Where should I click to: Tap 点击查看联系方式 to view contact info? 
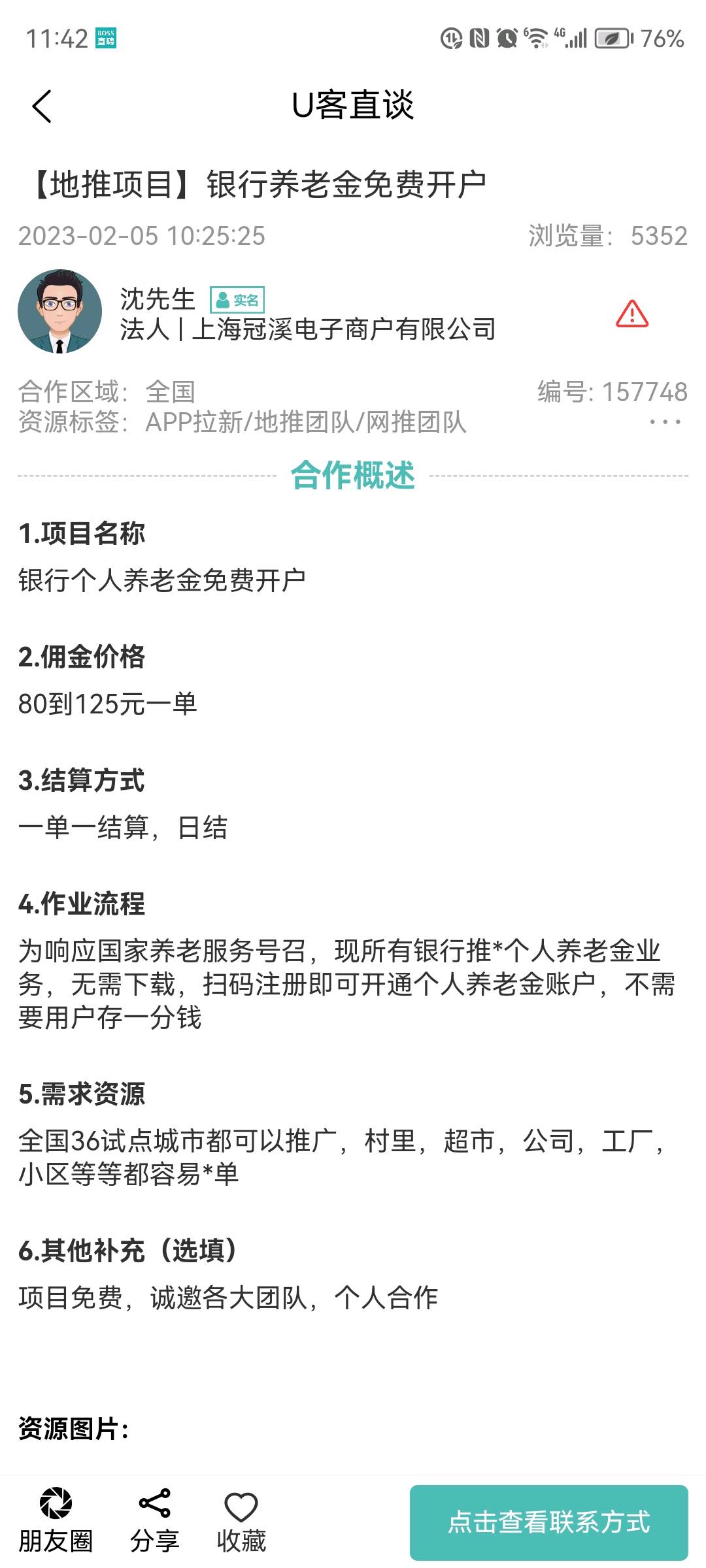click(x=549, y=1522)
